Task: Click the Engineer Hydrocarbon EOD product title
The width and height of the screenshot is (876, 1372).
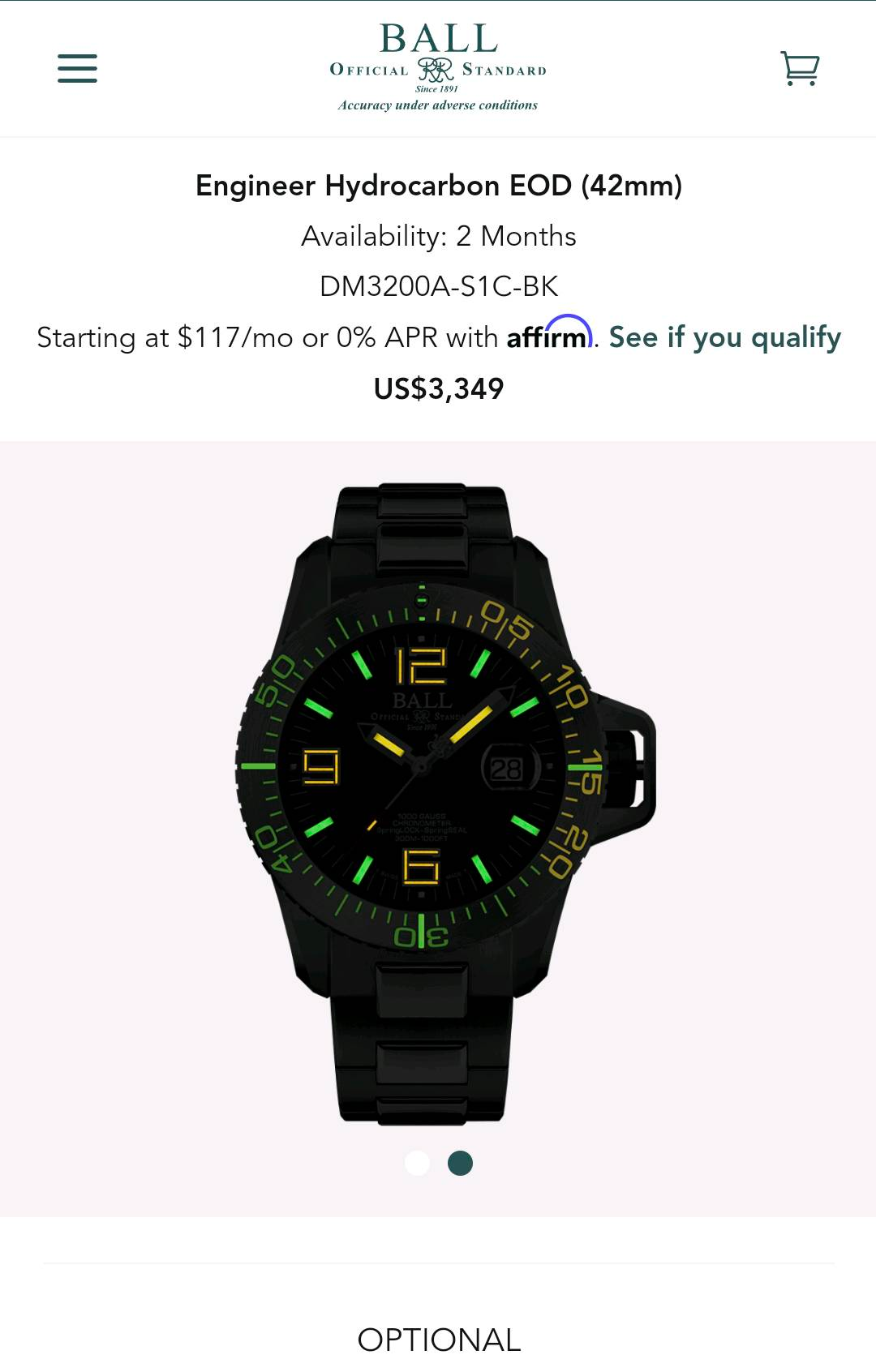Action: pos(438,187)
